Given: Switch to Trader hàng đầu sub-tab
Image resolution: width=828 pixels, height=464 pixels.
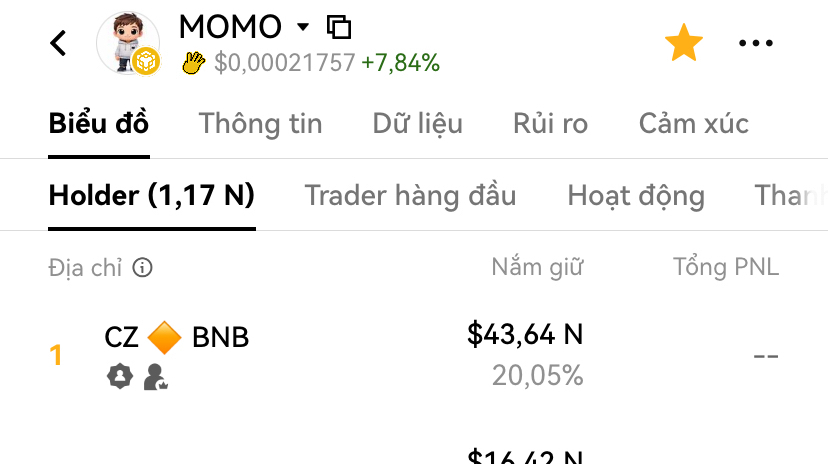Looking at the screenshot, I should point(410,195).
